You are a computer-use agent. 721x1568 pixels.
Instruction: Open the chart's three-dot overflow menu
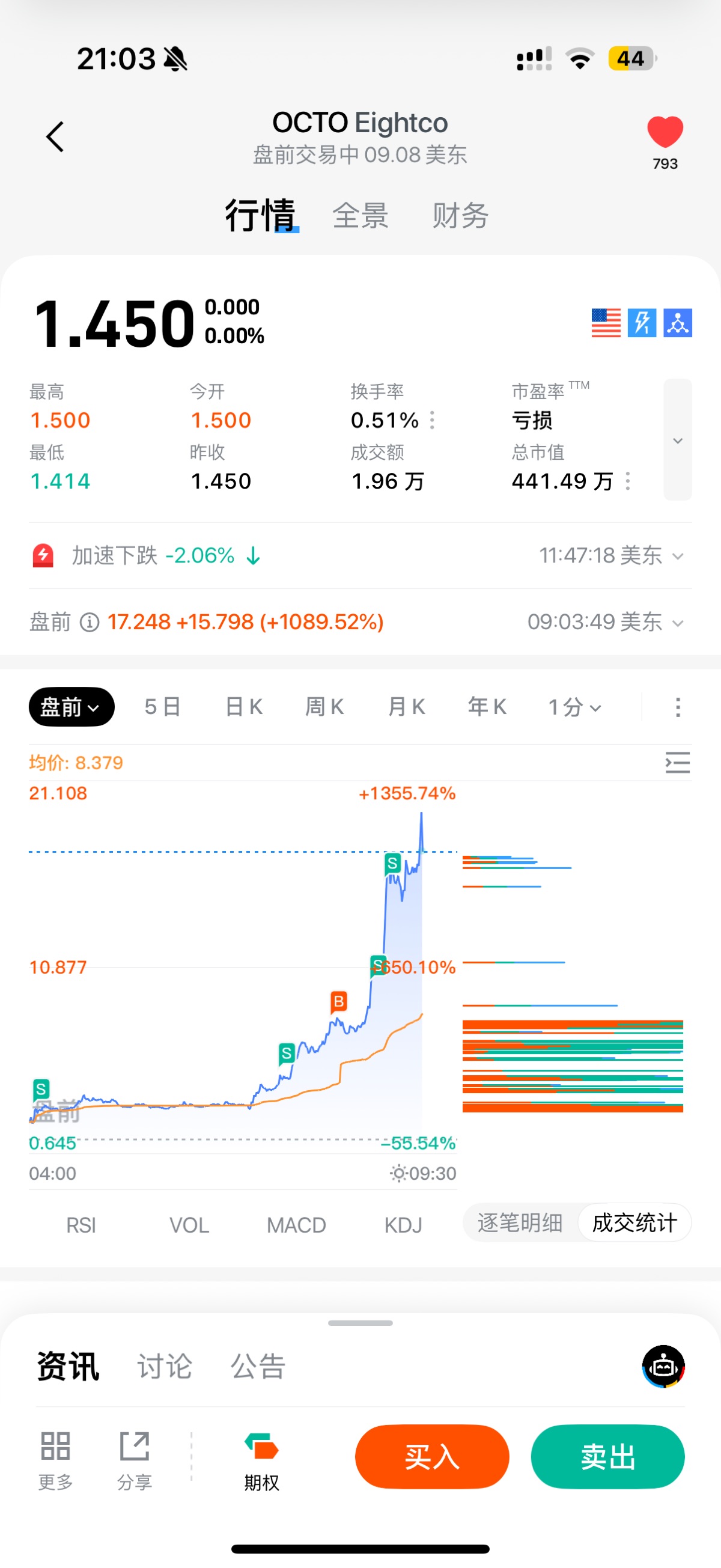tap(677, 707)
